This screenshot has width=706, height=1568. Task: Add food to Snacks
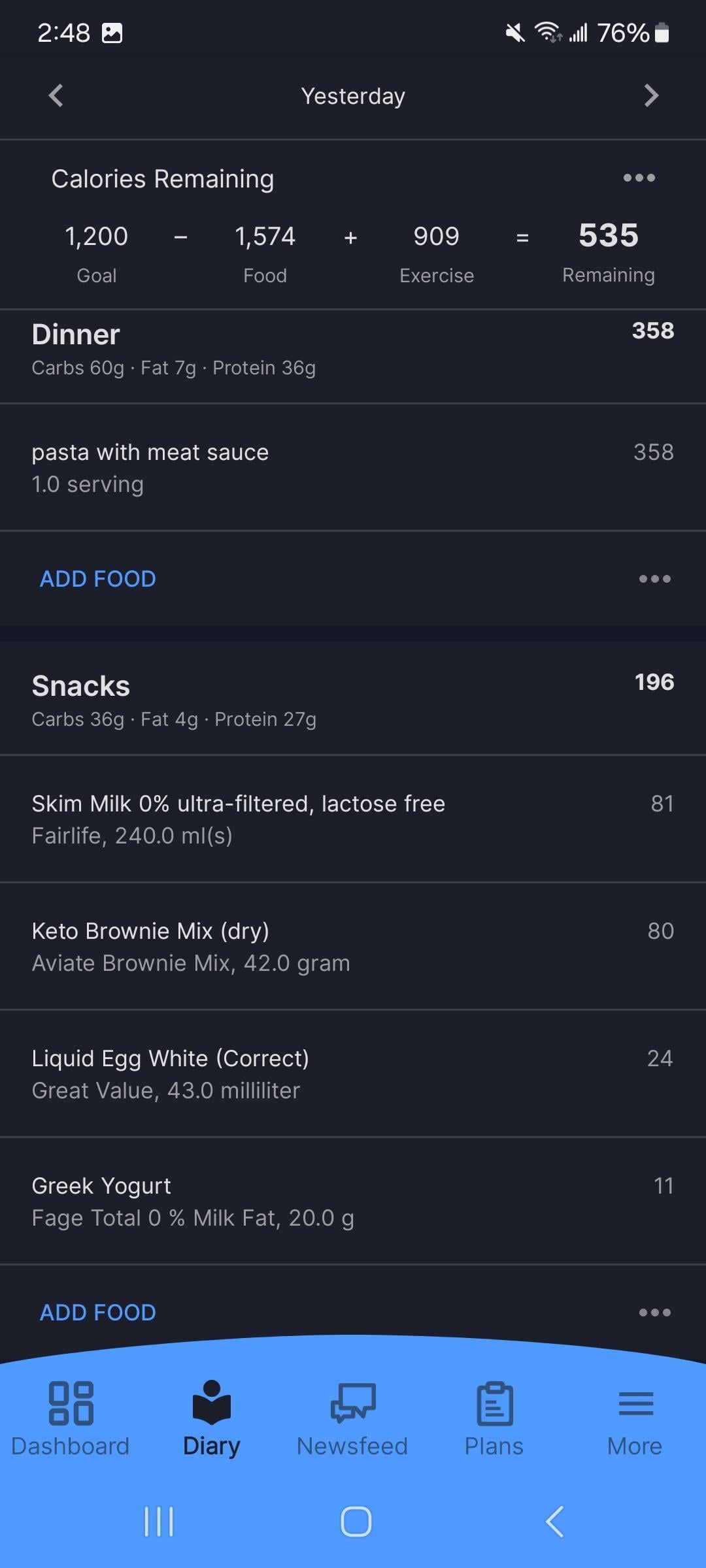tap(98, 1313)
